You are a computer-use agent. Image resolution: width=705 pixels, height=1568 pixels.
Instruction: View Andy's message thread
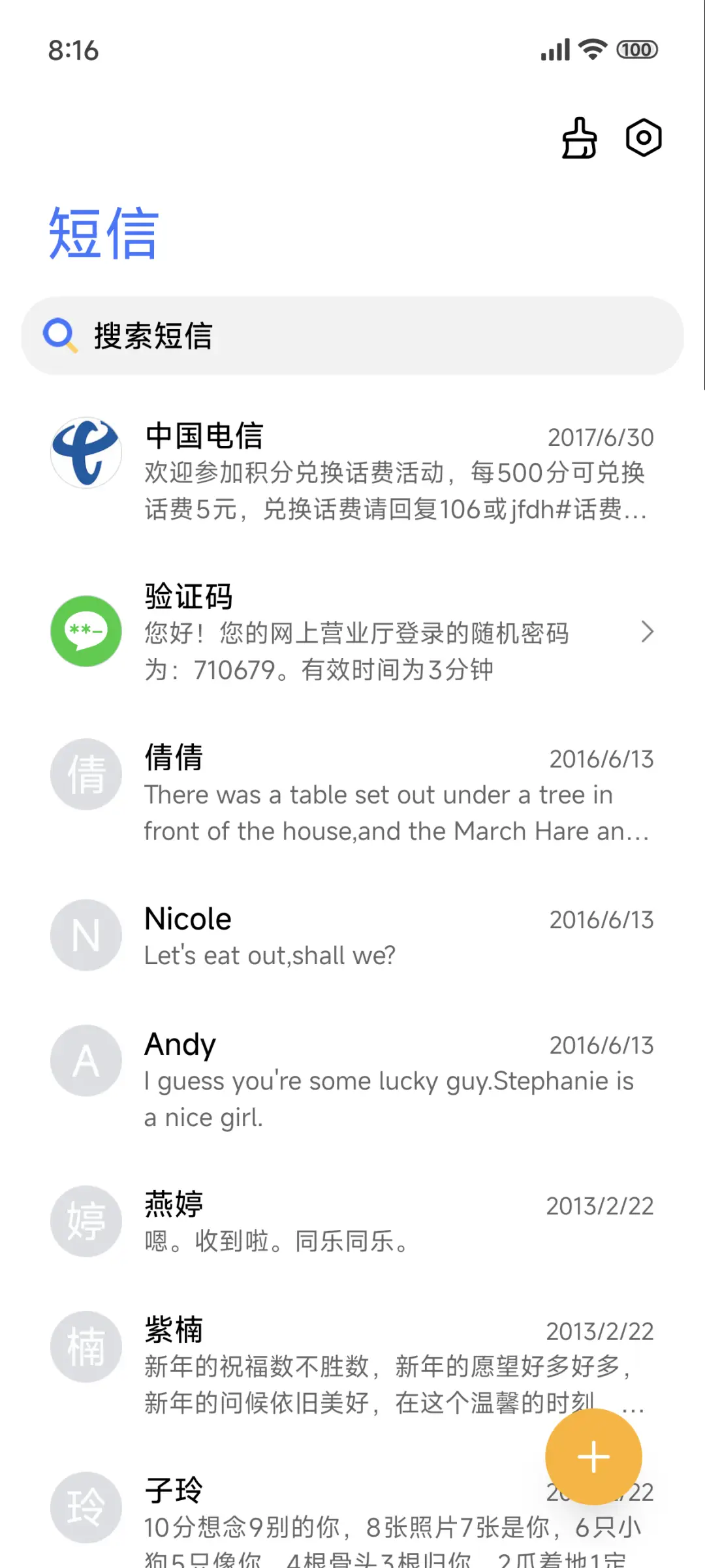tap(352, 1080)
